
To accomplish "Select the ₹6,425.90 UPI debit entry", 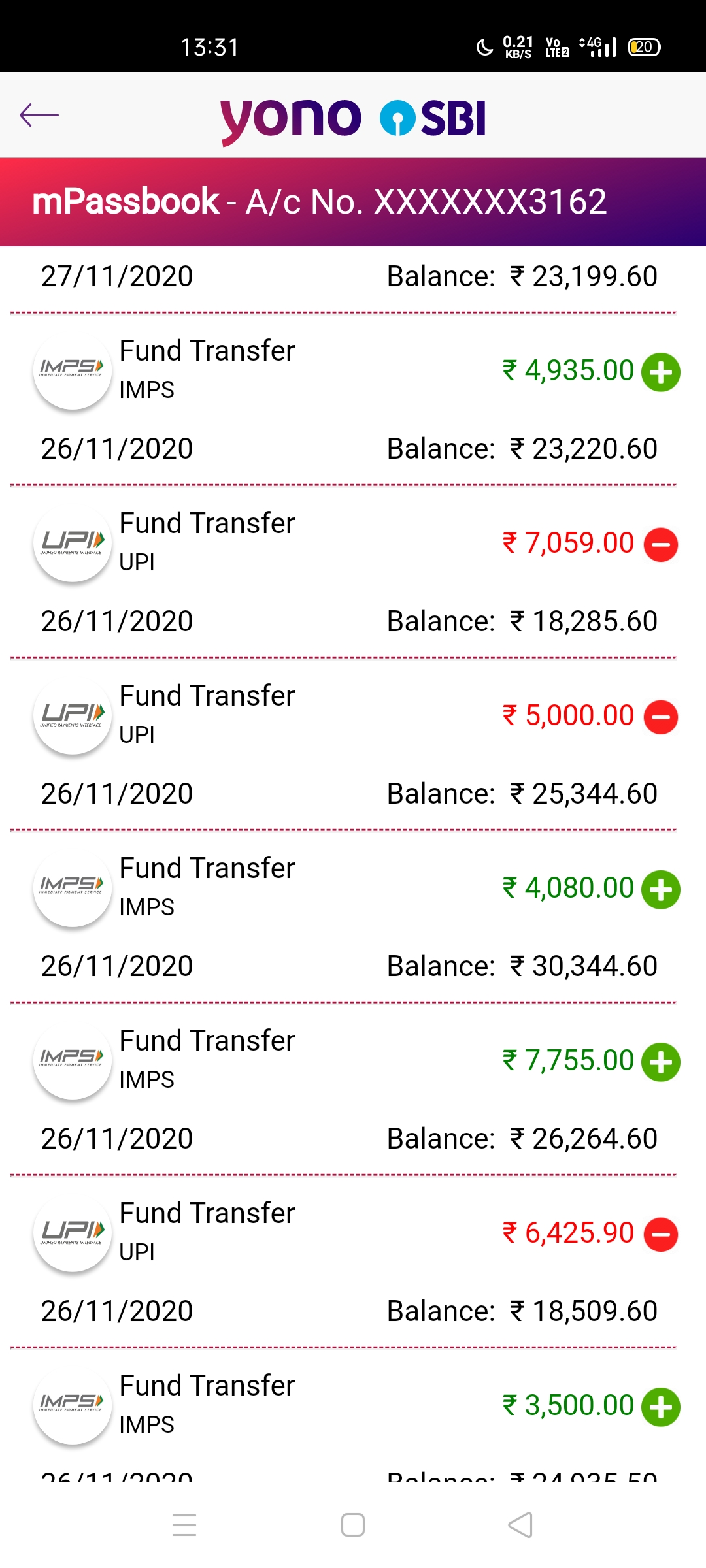I will 353,1262.
